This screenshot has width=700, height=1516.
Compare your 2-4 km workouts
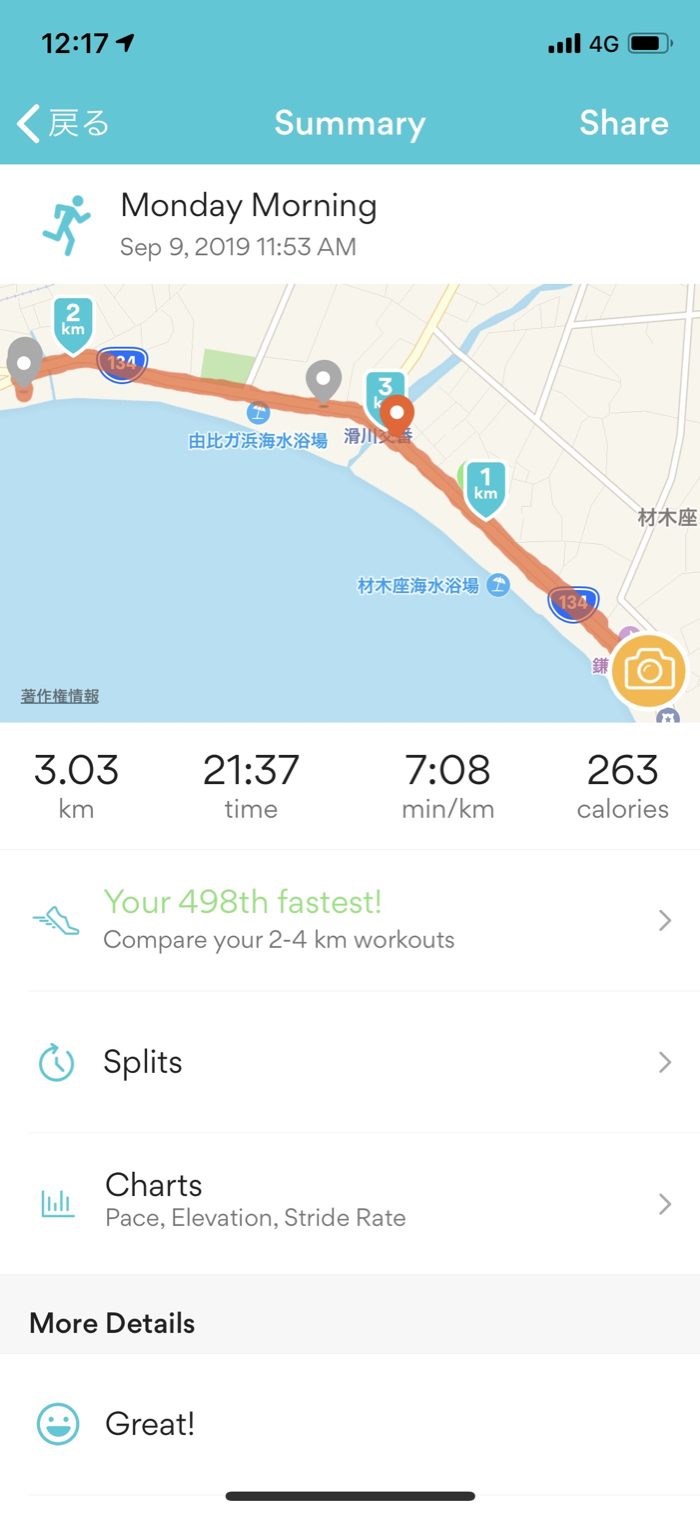point(350,920)
